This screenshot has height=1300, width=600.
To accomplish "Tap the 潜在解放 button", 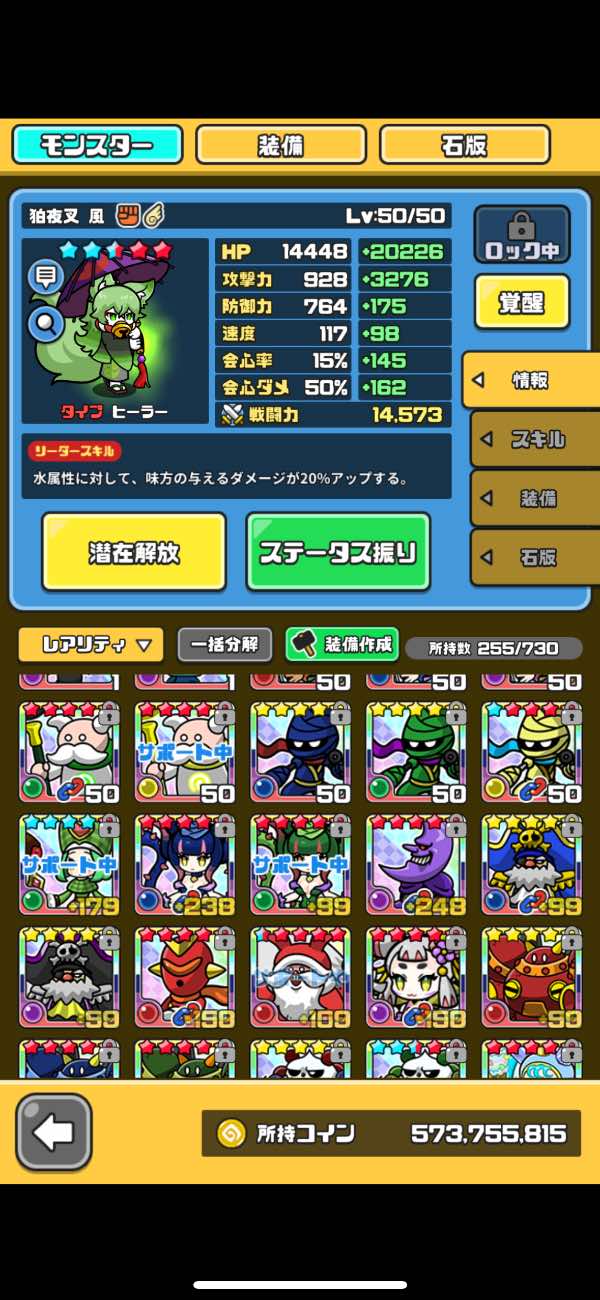I will coord(134,552).
